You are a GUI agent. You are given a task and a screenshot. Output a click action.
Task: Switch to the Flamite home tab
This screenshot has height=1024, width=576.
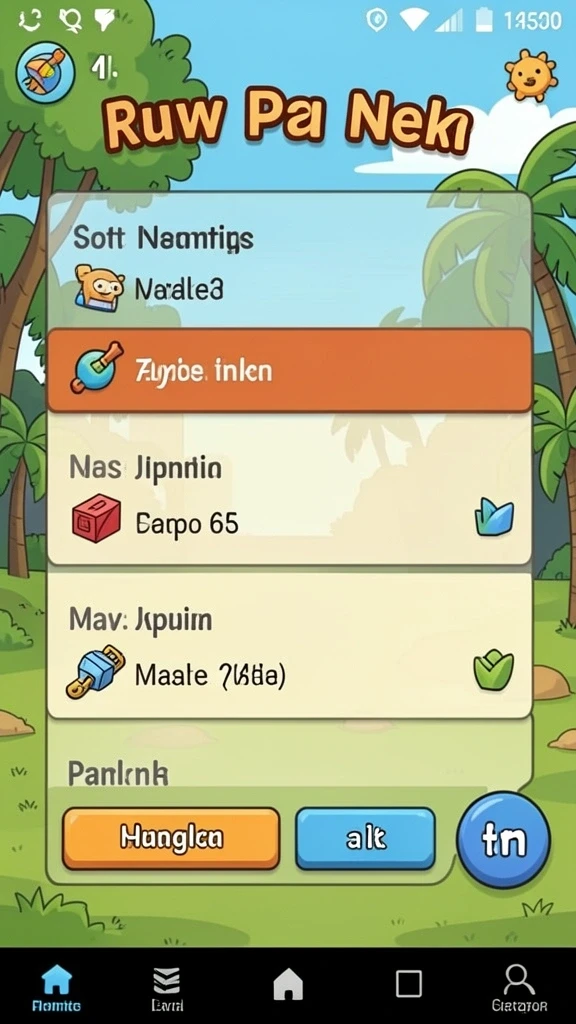click(56, 987)
